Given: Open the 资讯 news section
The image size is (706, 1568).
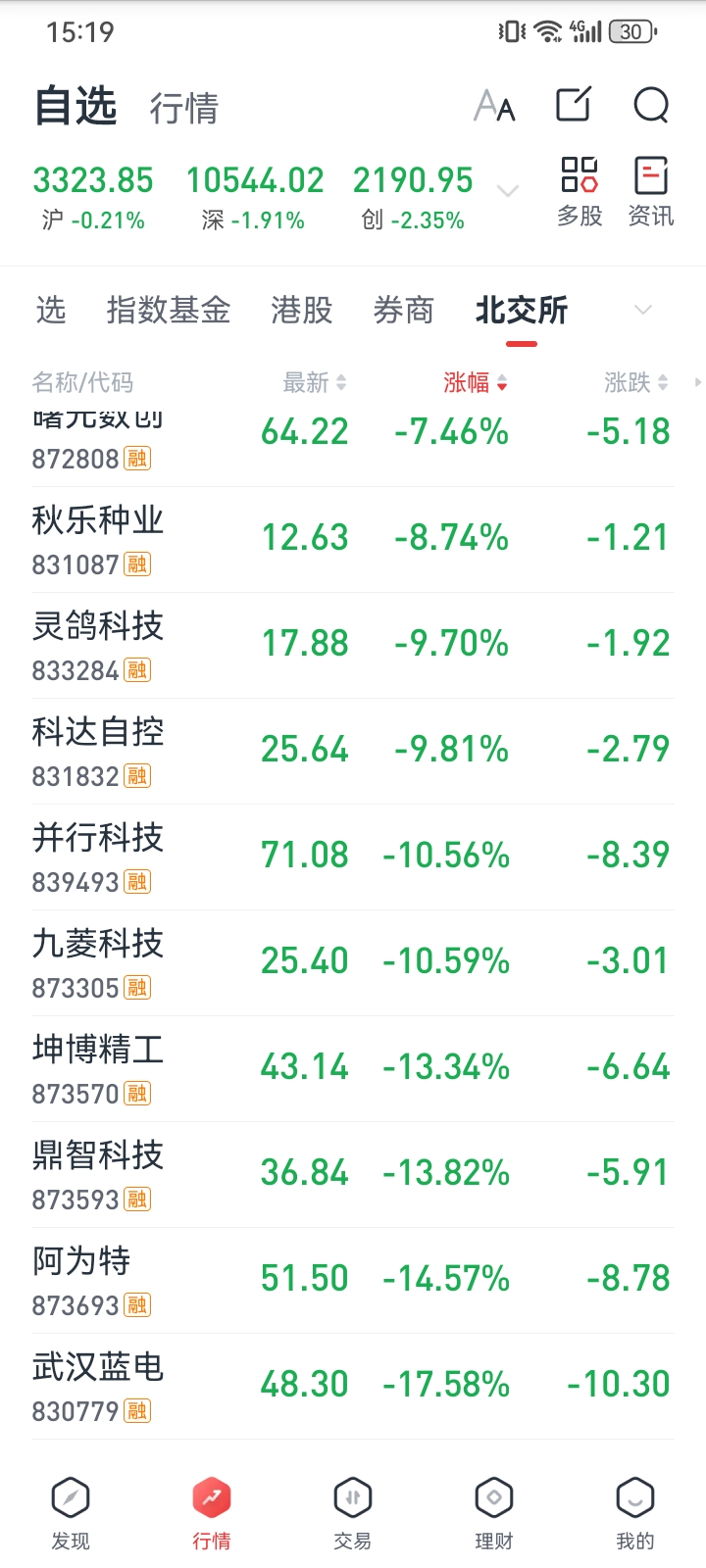Looking at the screenshot, I should pos(651,191).
